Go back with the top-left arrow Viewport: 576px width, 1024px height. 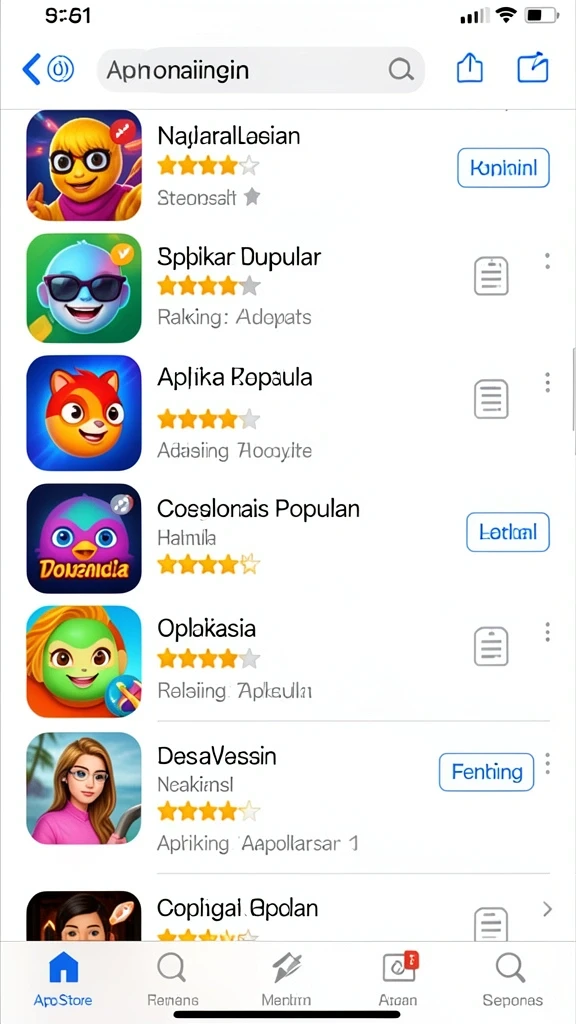coord(31,69)
